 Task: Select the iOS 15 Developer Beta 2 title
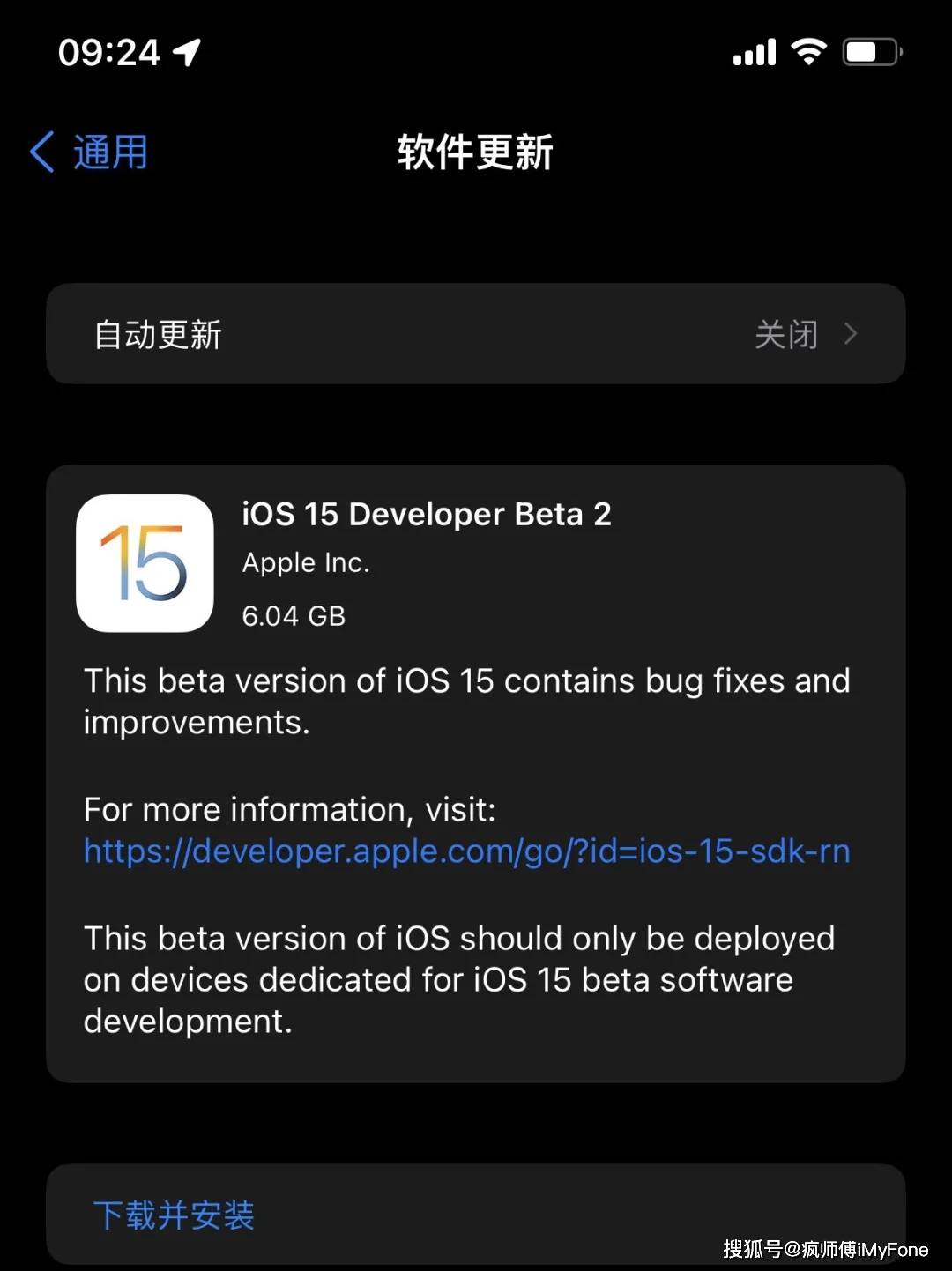427,514
